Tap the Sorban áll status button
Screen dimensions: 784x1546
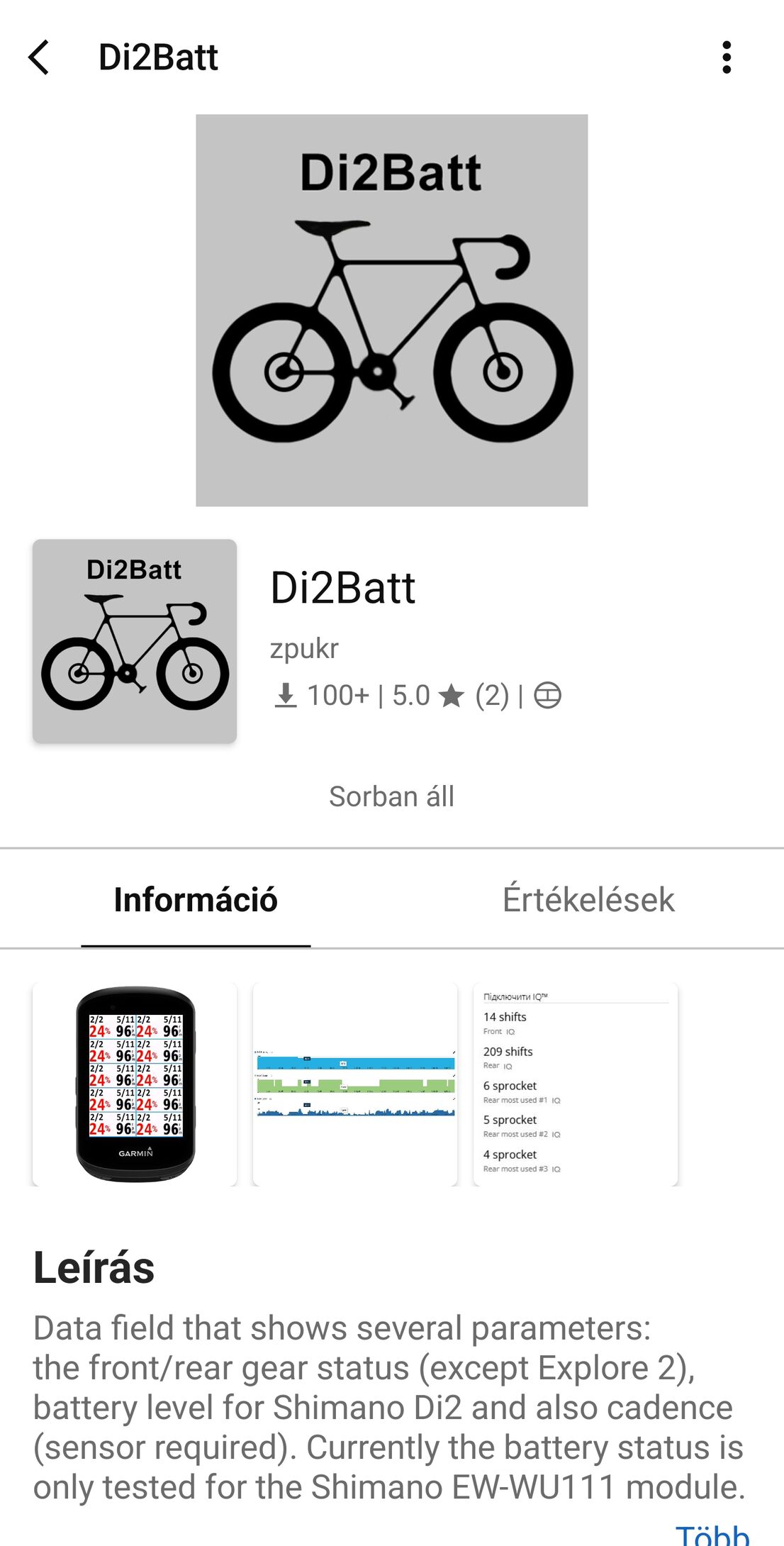[391, 796]
